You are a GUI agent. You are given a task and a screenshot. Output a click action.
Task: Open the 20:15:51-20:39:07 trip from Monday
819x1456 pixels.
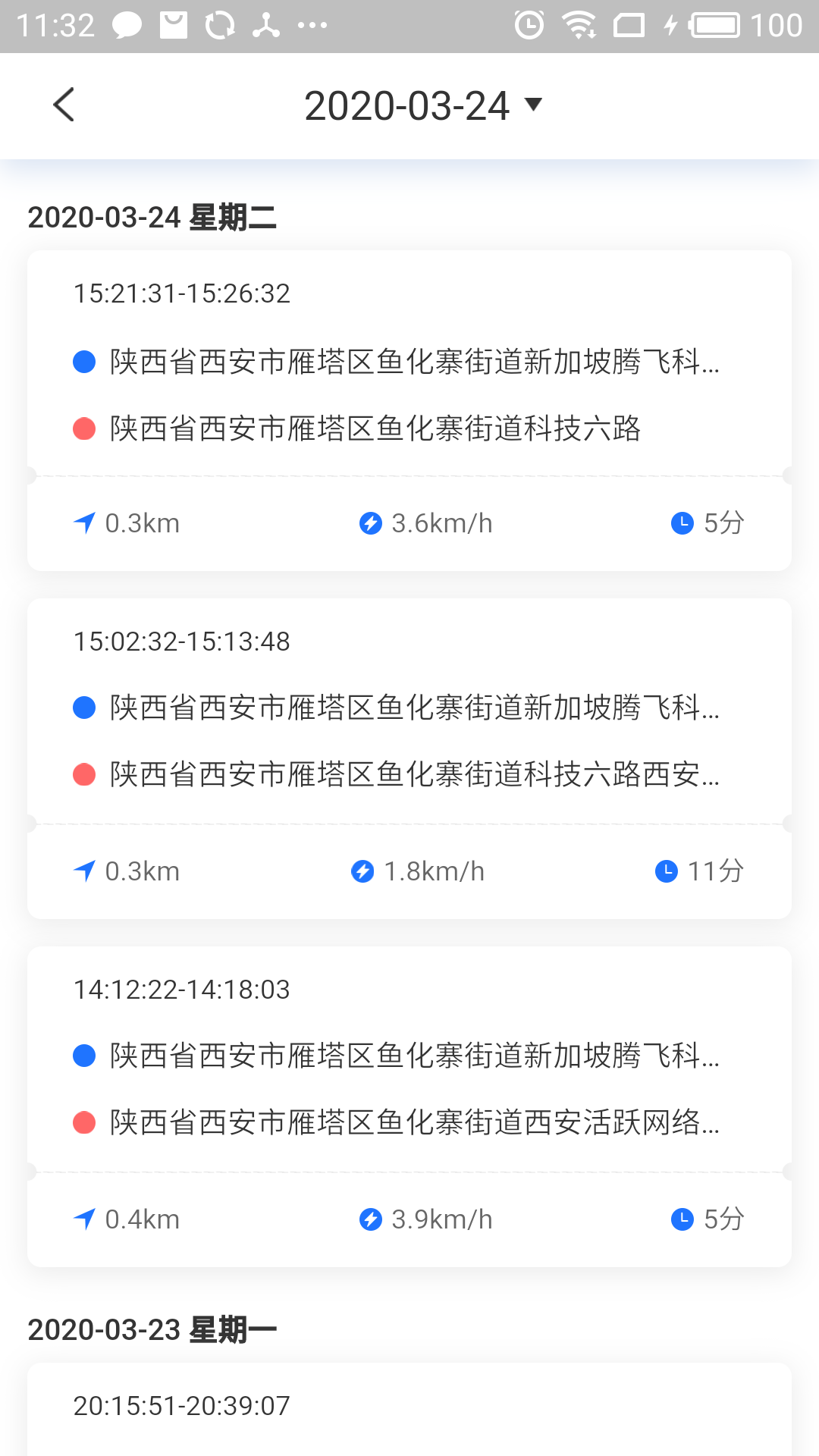point(409,1409)
